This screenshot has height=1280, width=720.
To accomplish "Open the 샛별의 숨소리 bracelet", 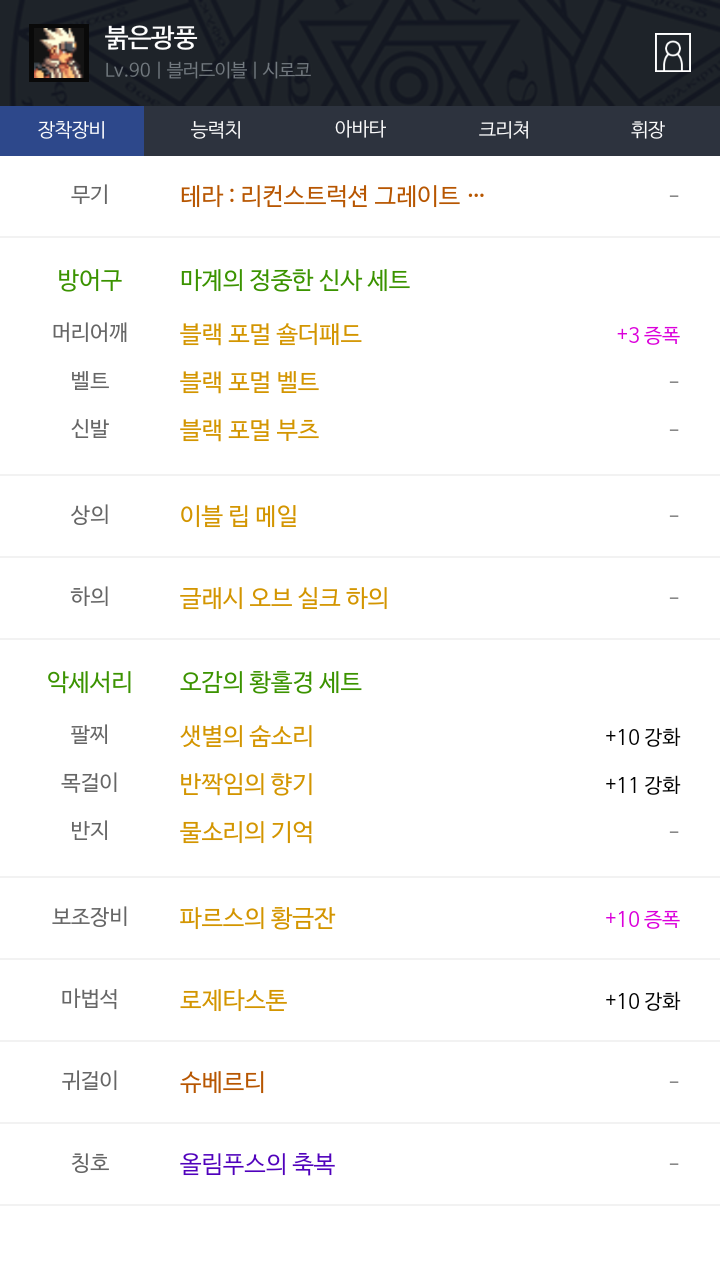I will tap(246, 736).
